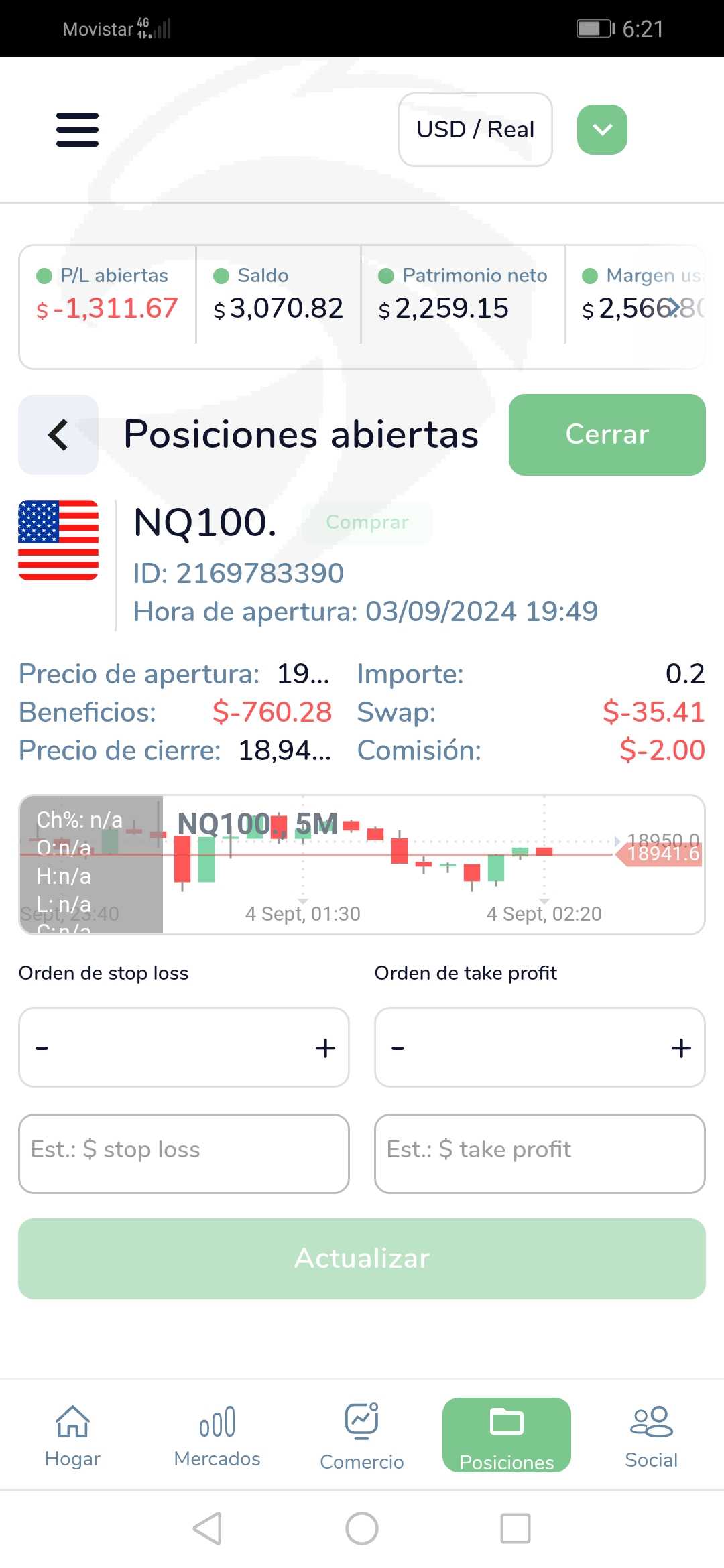Tap the USD / Real account selector
The height and width of the screenshot is (1568, 724).
click(x=475, y=129)
